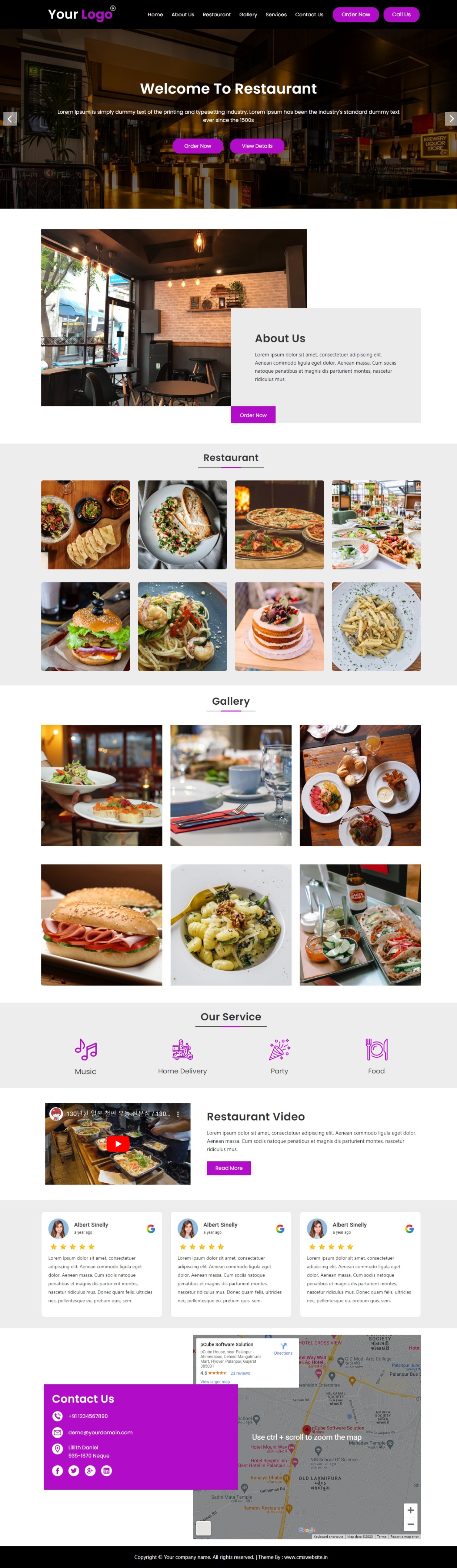Go to the Home nav link
457x1568 pixels.
(155, 14)
